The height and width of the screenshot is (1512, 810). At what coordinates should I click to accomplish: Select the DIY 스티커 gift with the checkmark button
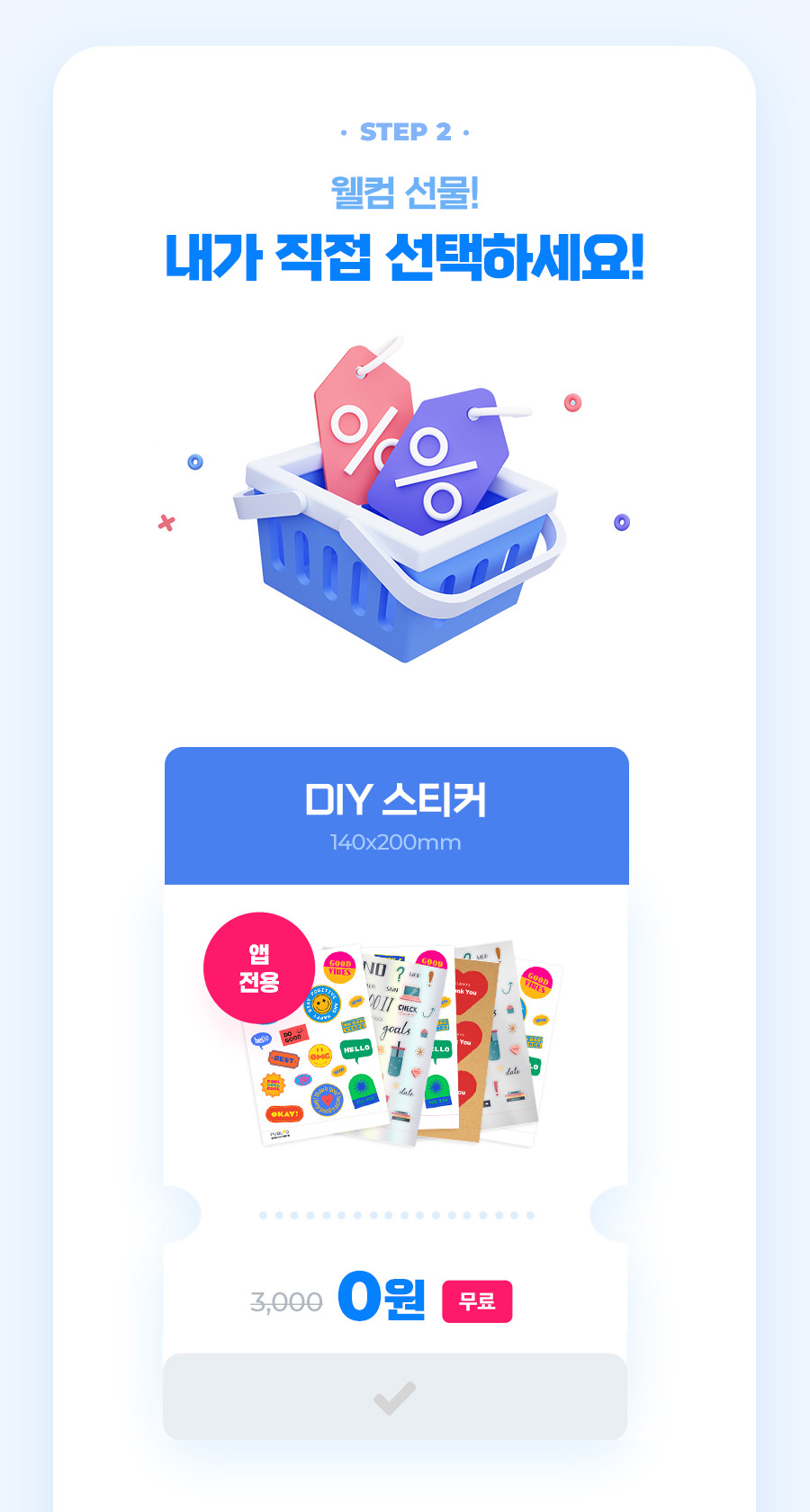click(395, 1397)
